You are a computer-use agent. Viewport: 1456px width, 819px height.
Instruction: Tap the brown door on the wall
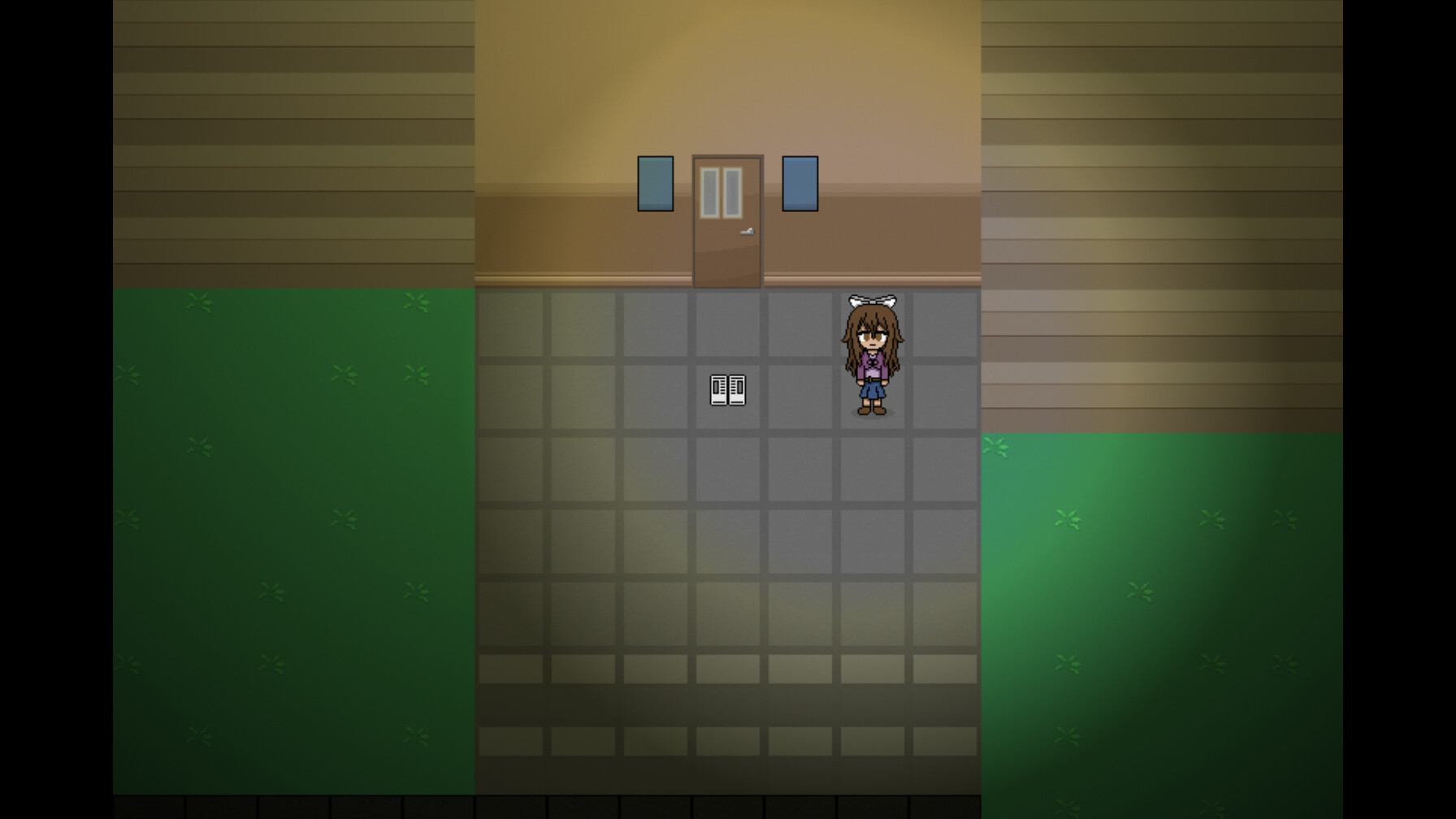pos(727,223)
